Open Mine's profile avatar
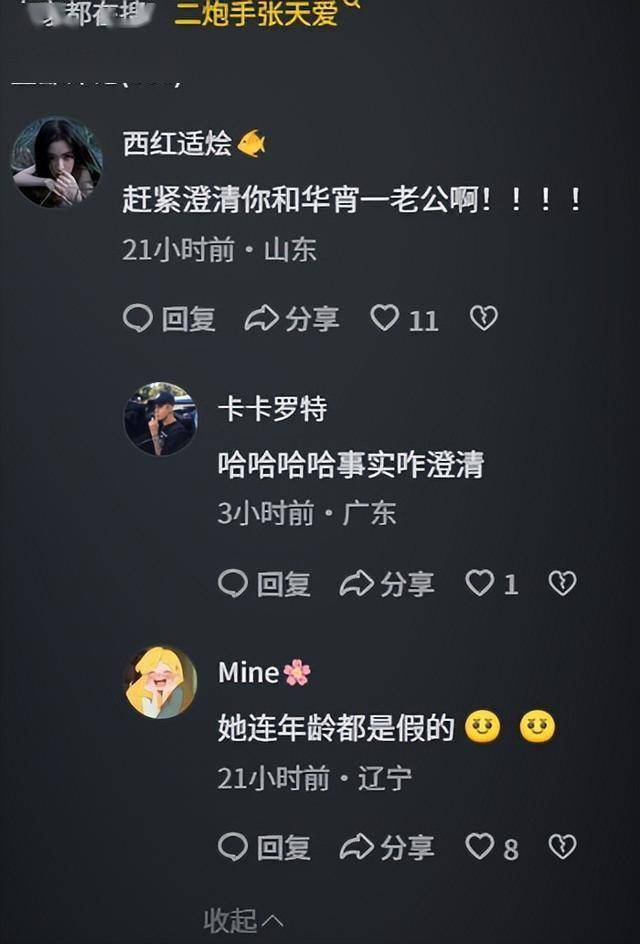 coord(160,682)
